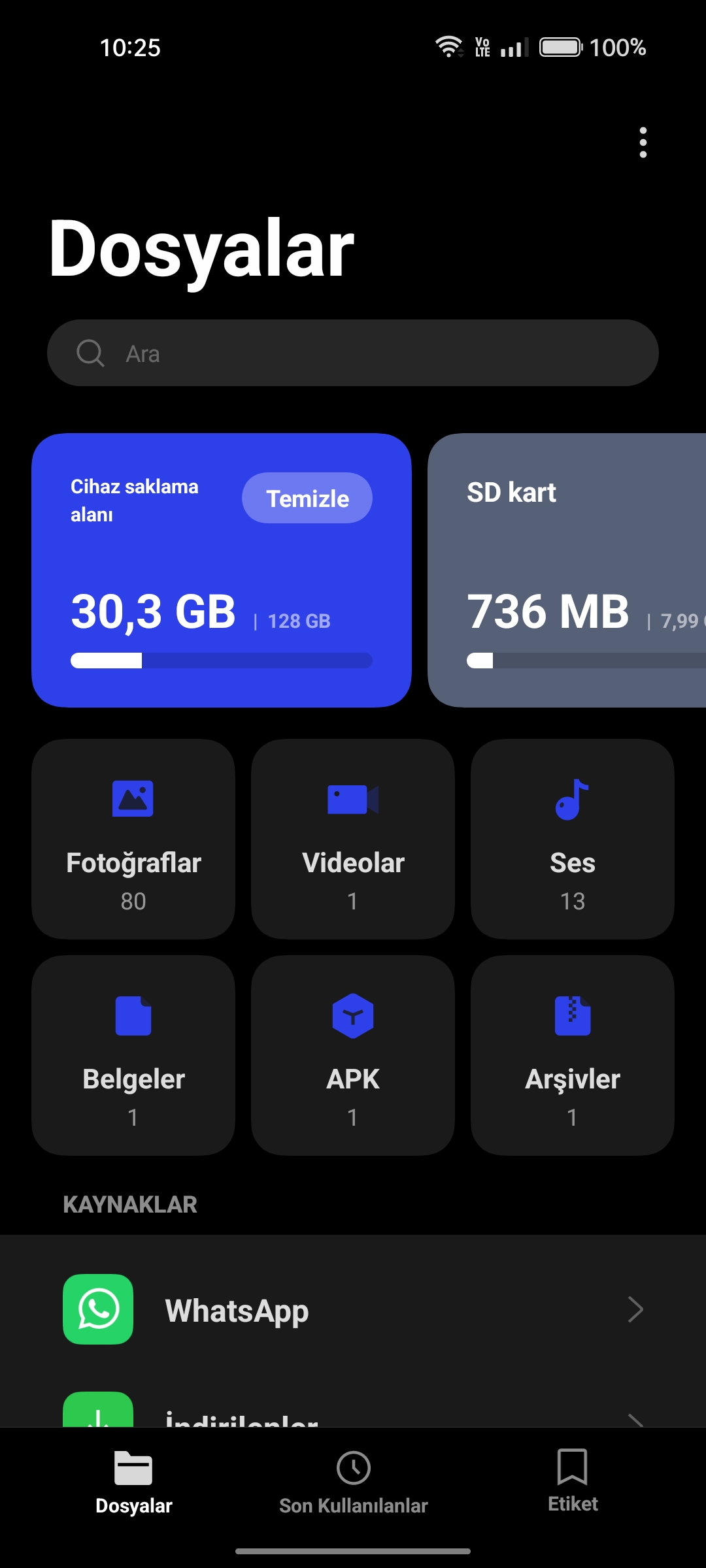
Task: Open the WhatsApp source row
Action: point(353,1309)
